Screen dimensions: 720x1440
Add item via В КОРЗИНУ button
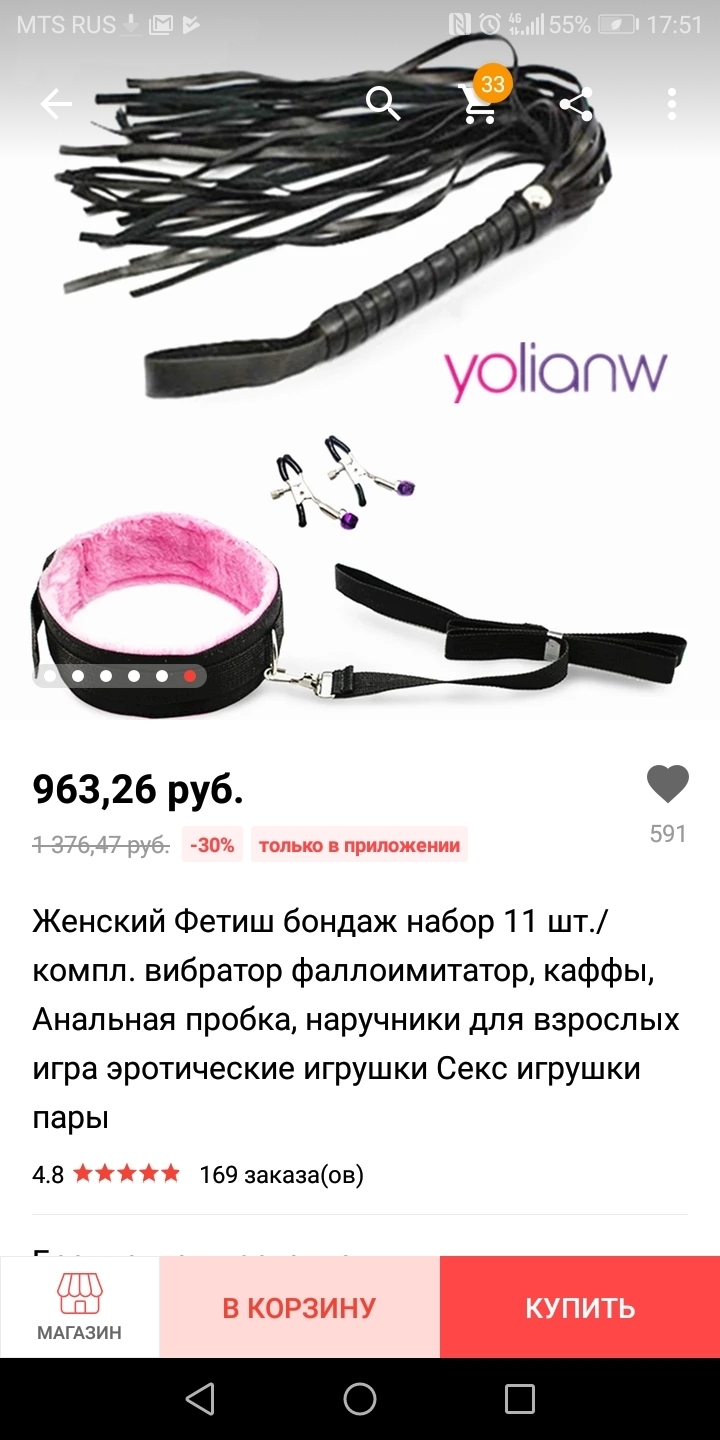click(299, 1307)
